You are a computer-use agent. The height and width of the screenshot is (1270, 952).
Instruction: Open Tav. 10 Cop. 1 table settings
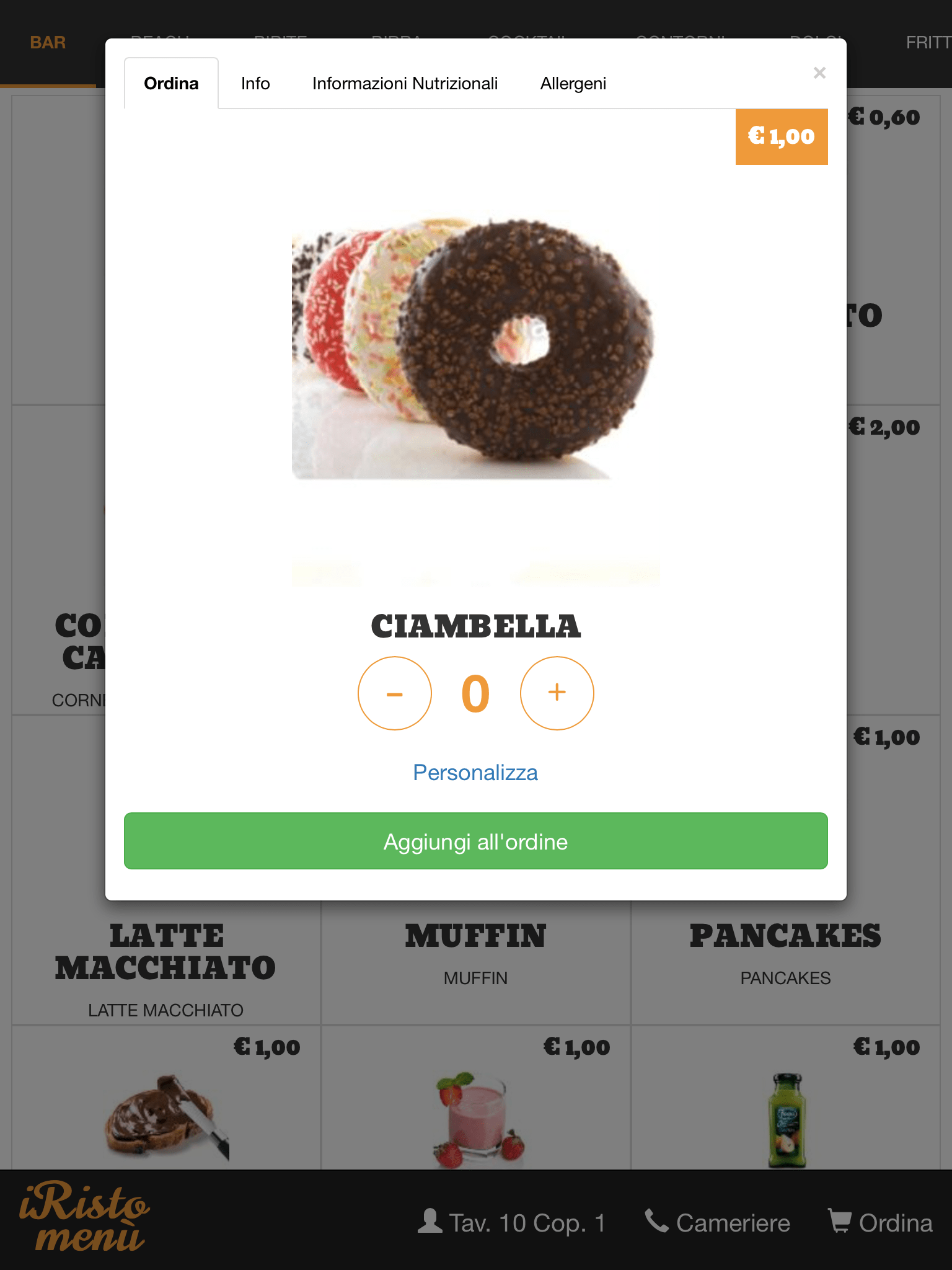pos(512,1223)
